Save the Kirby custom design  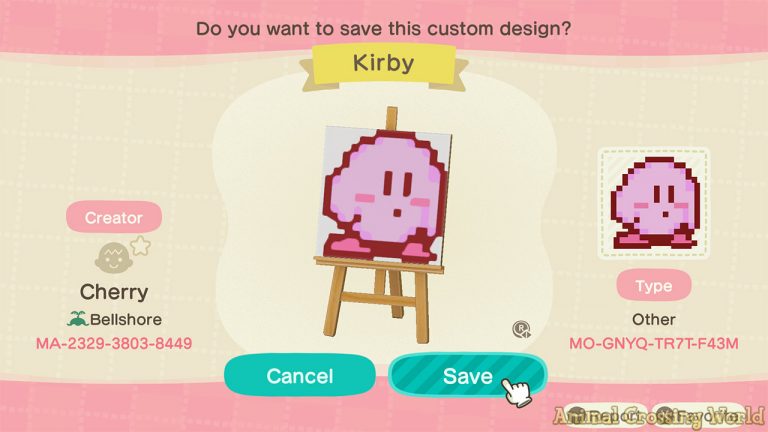click(467, 376)
